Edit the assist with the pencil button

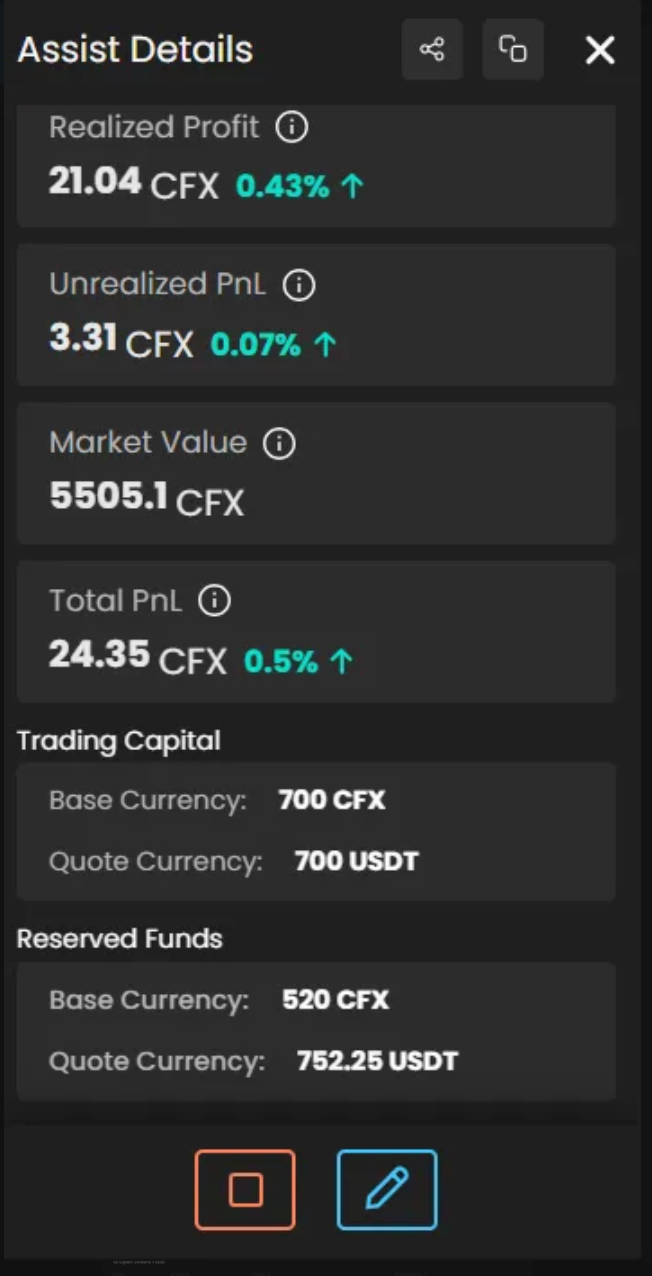(x=387, y=1189)
